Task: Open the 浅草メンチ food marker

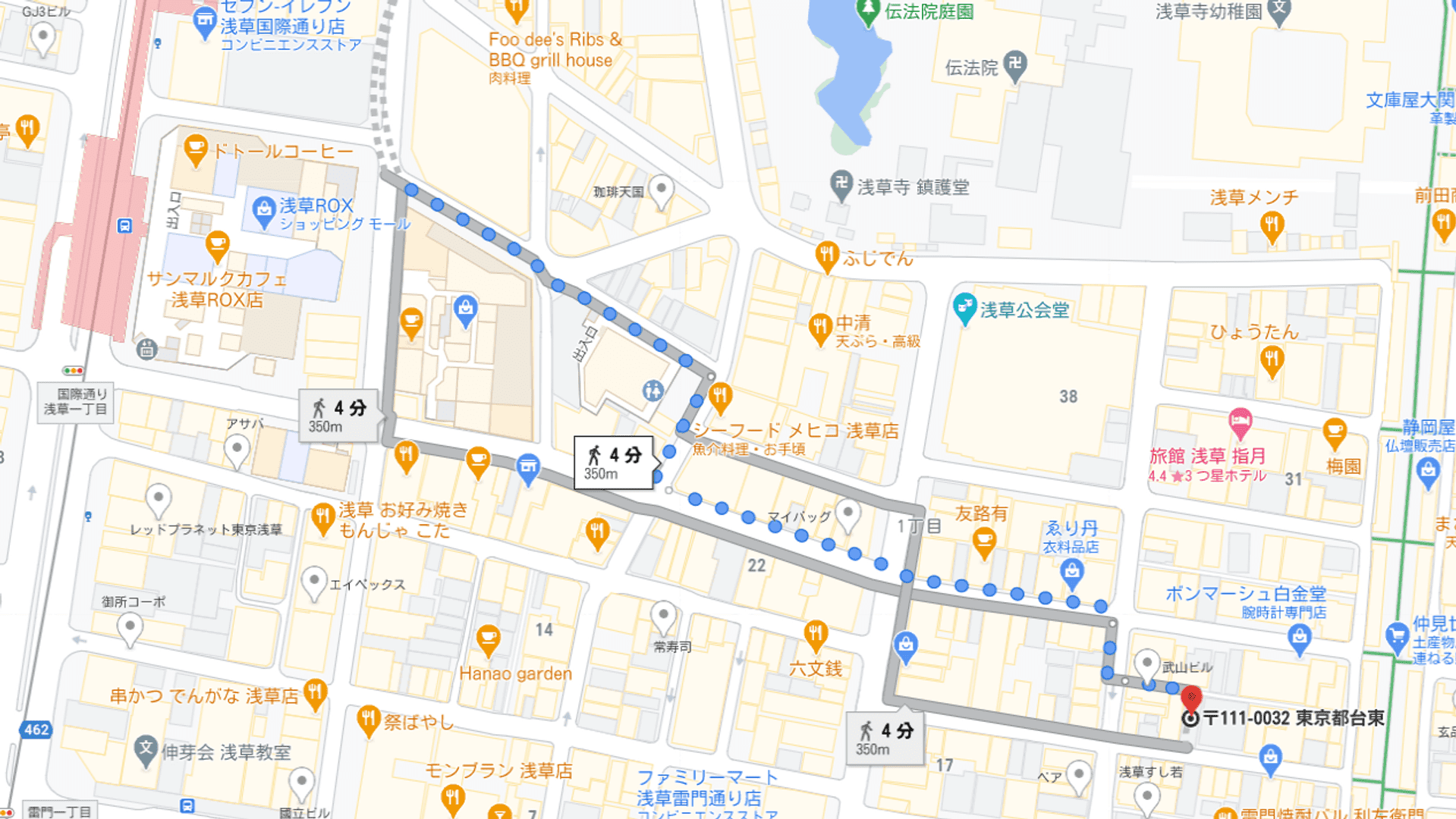Action: click(1272, 226)
